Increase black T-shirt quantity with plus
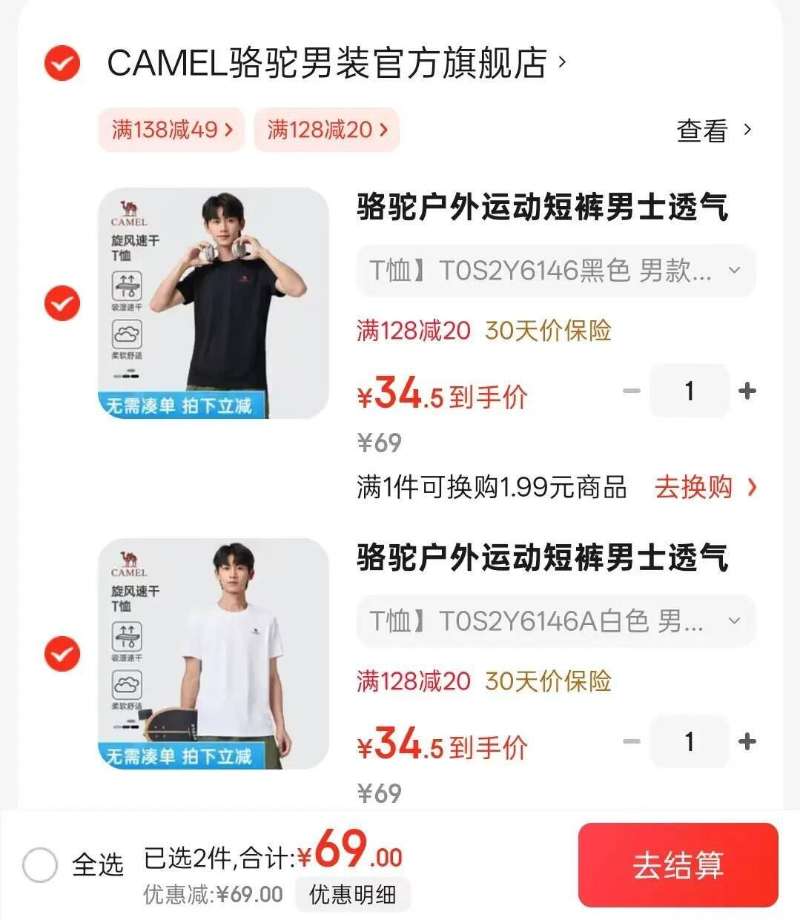The image size is (800, 920). pyautogui.click(x=745, y=392)
